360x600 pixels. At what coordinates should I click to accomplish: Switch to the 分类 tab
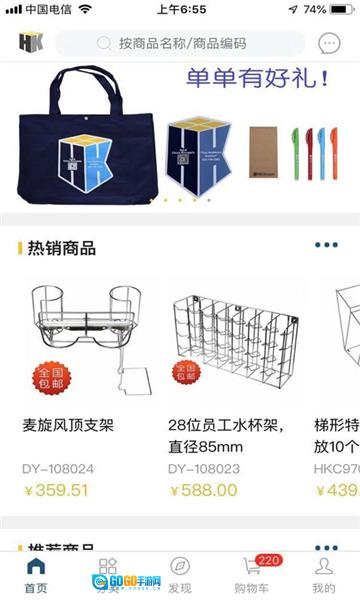108,576
